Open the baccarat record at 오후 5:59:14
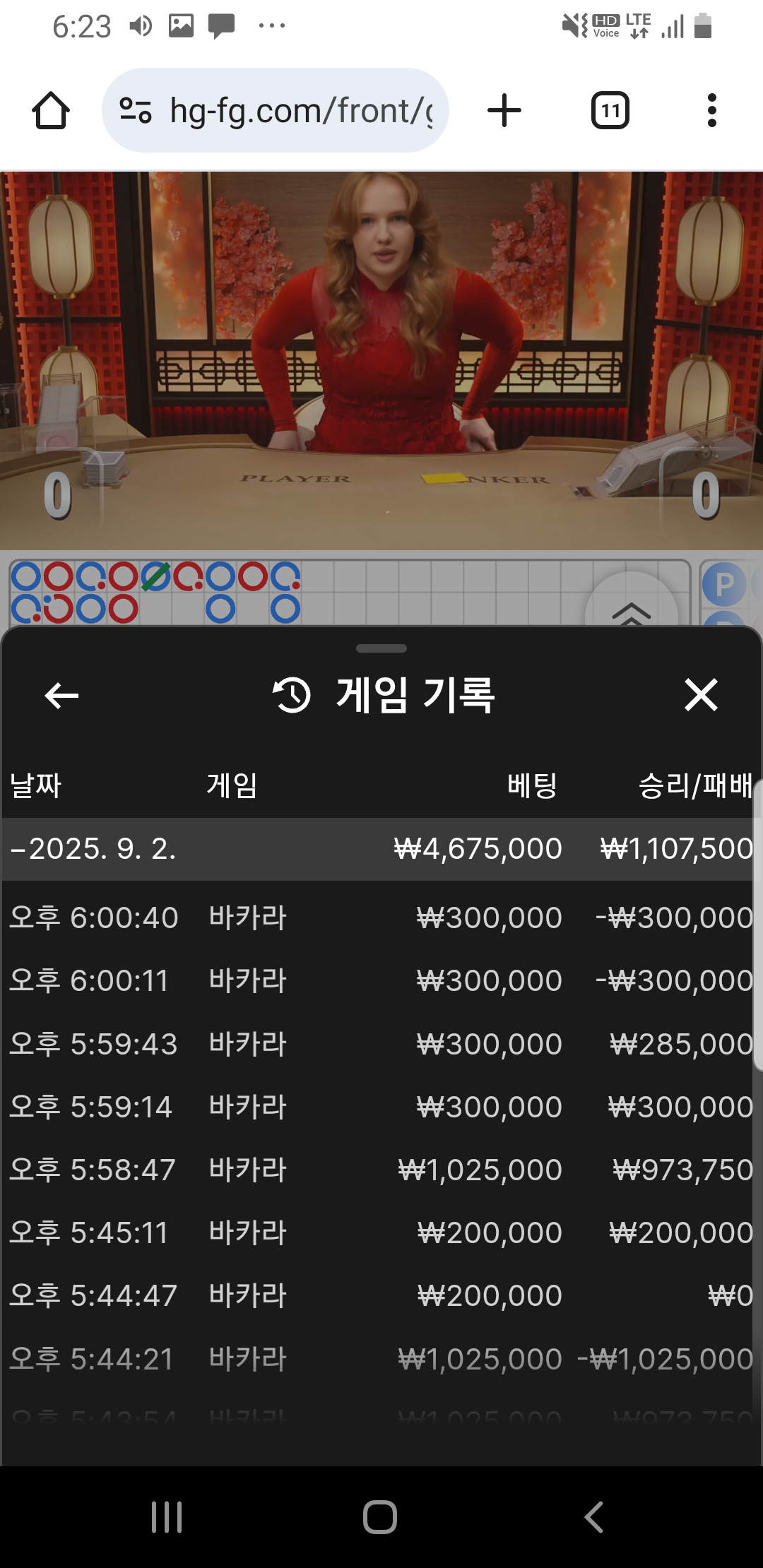 [381, 1107]
